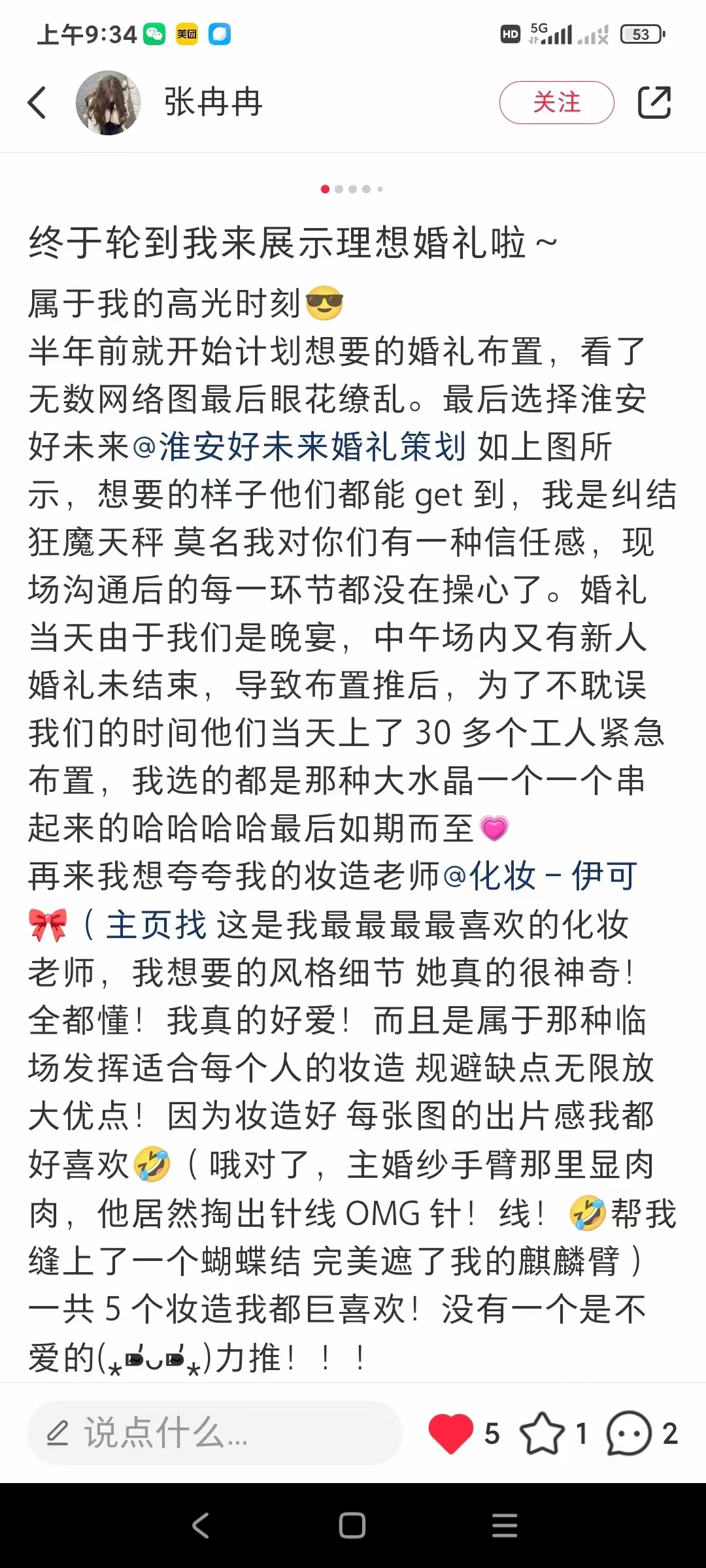Screen dimensions: 706x1568
Task: Save the post with the star icon
Action: point(541,1433)
